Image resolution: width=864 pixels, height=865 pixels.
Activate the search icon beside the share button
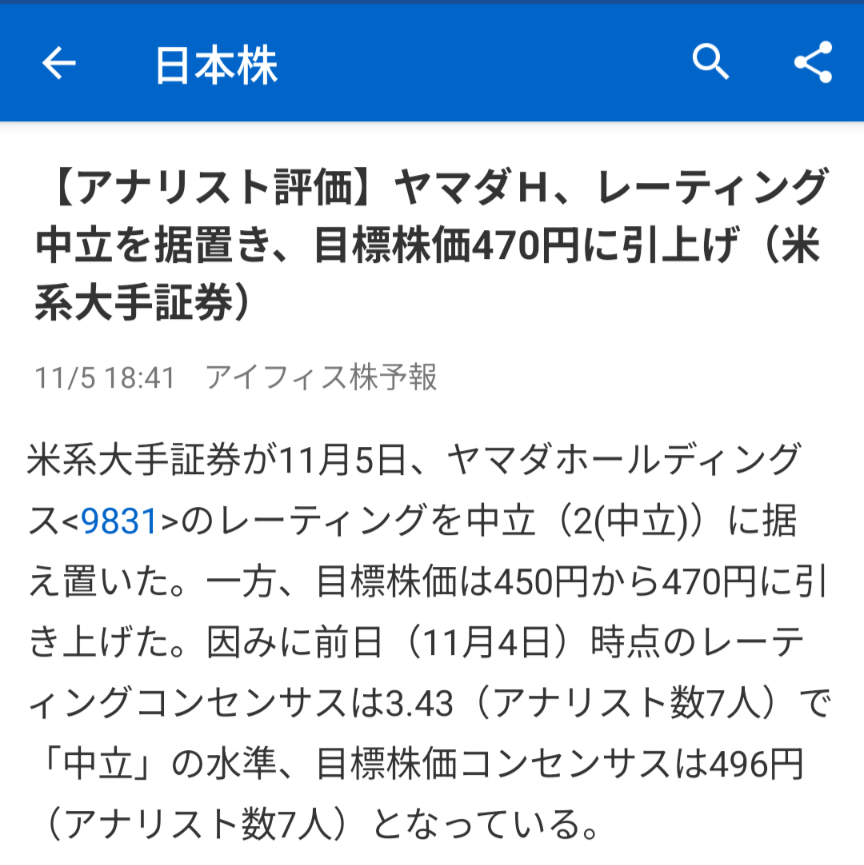point(712,63)
